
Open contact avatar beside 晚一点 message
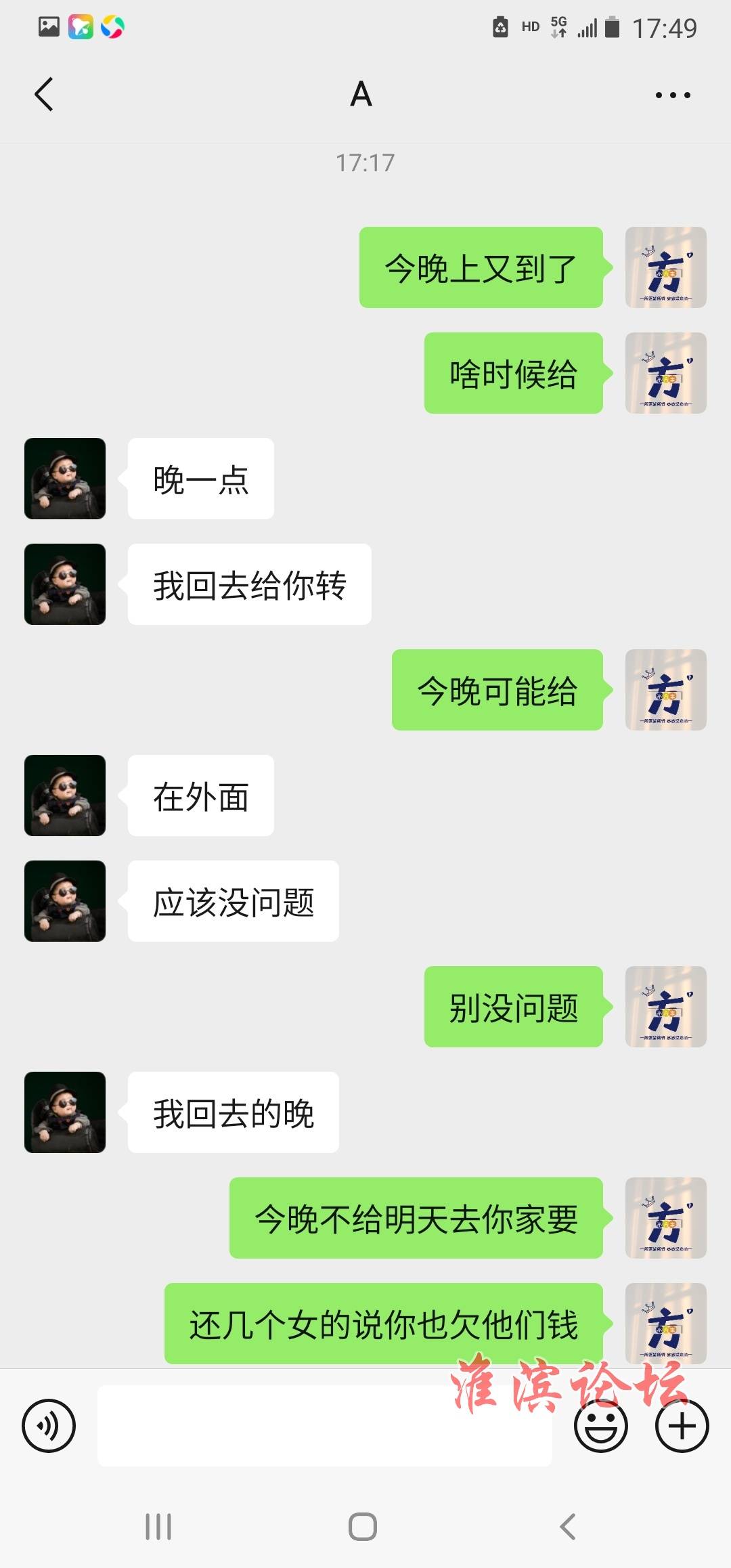(x=65, y=479)
